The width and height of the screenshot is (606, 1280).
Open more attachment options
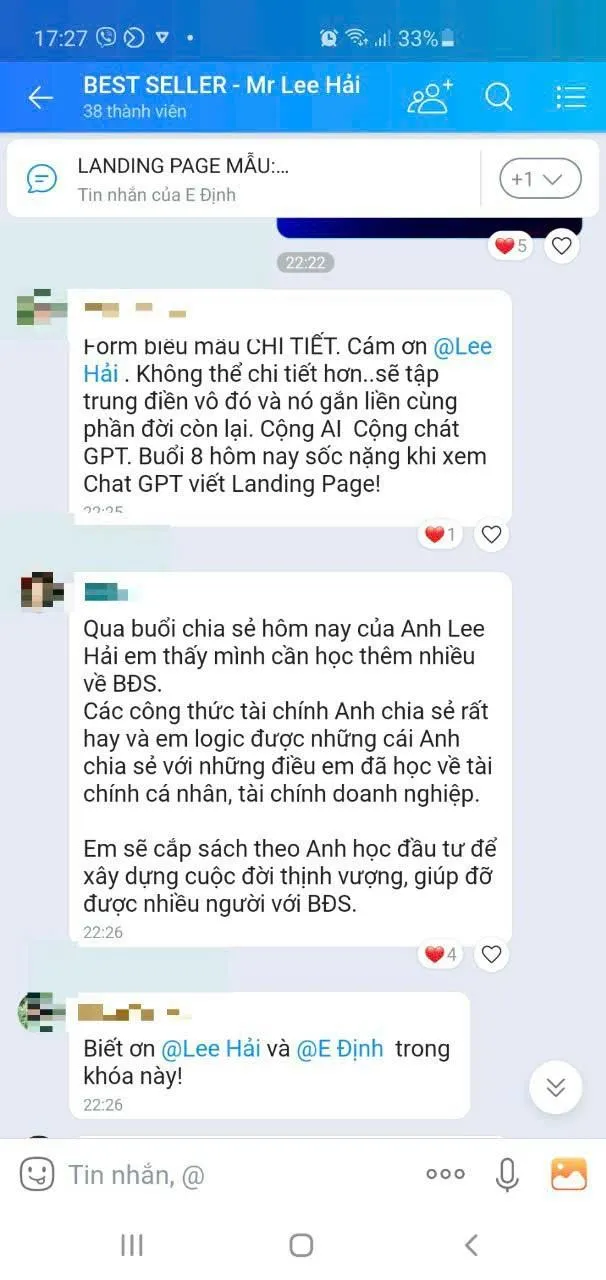coord(445,1174)
